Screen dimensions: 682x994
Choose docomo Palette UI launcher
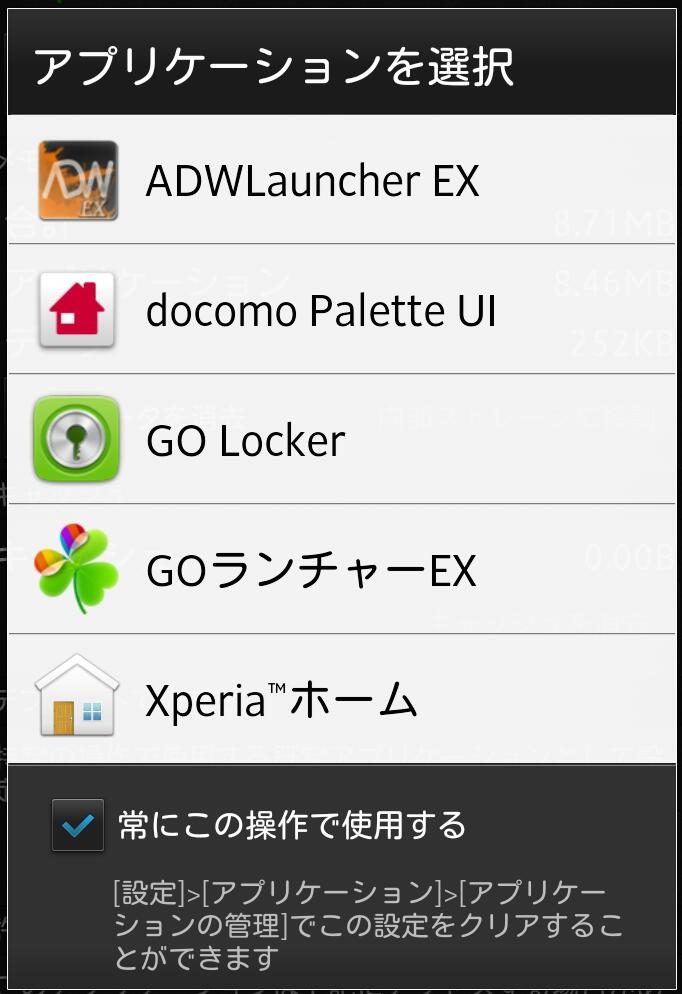pyautogui.click(x=340, y=311)
